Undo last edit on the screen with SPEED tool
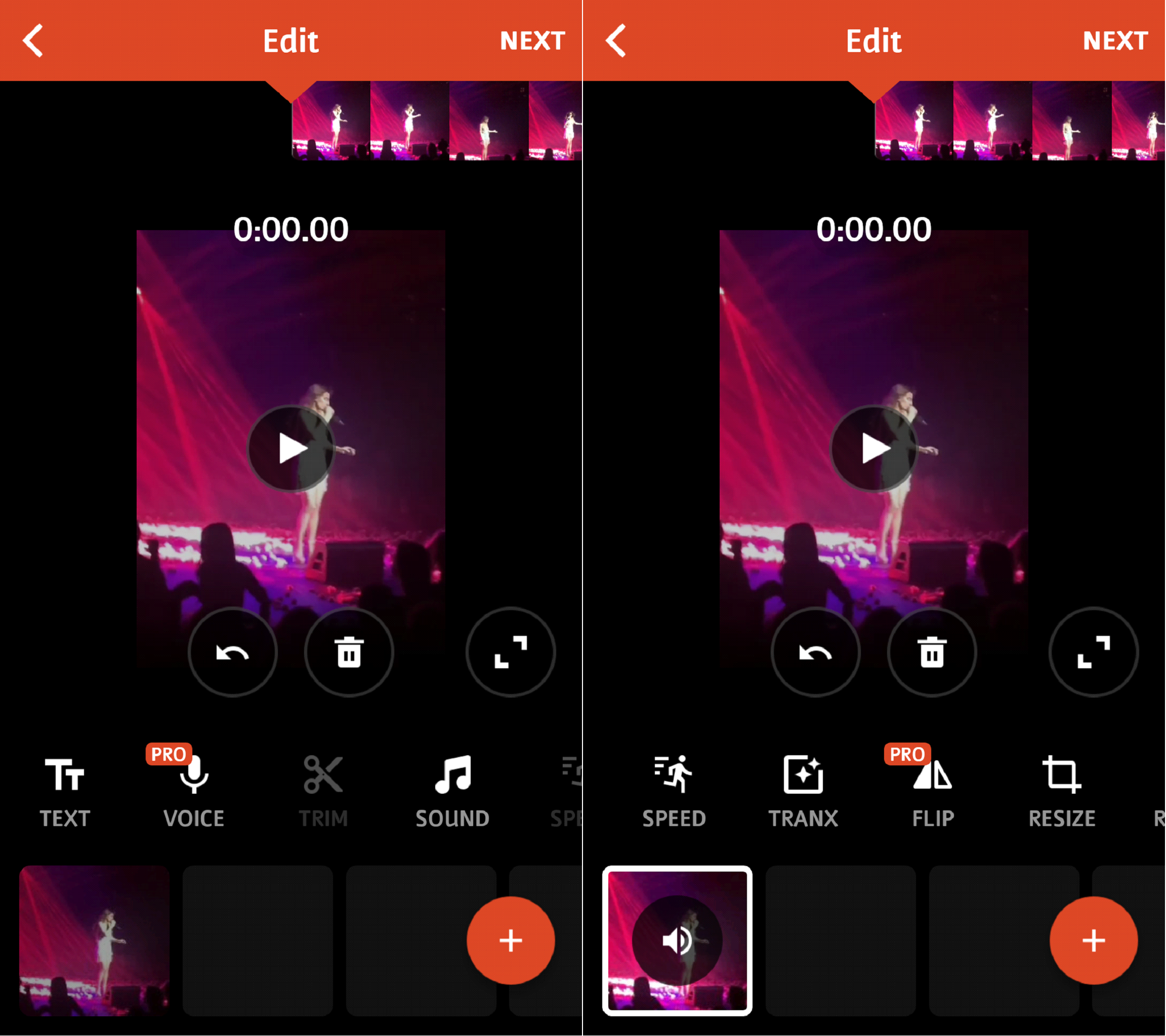Screen dimensions: 1166x1036 [x=815, y=652]
